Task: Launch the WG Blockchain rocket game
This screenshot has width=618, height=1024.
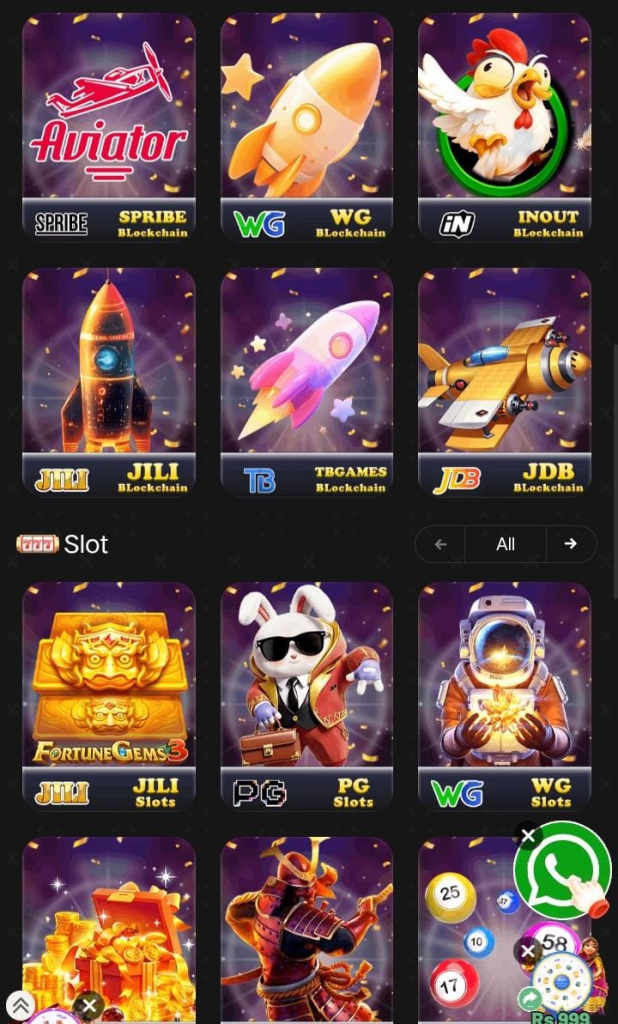Action: [306, 126]
